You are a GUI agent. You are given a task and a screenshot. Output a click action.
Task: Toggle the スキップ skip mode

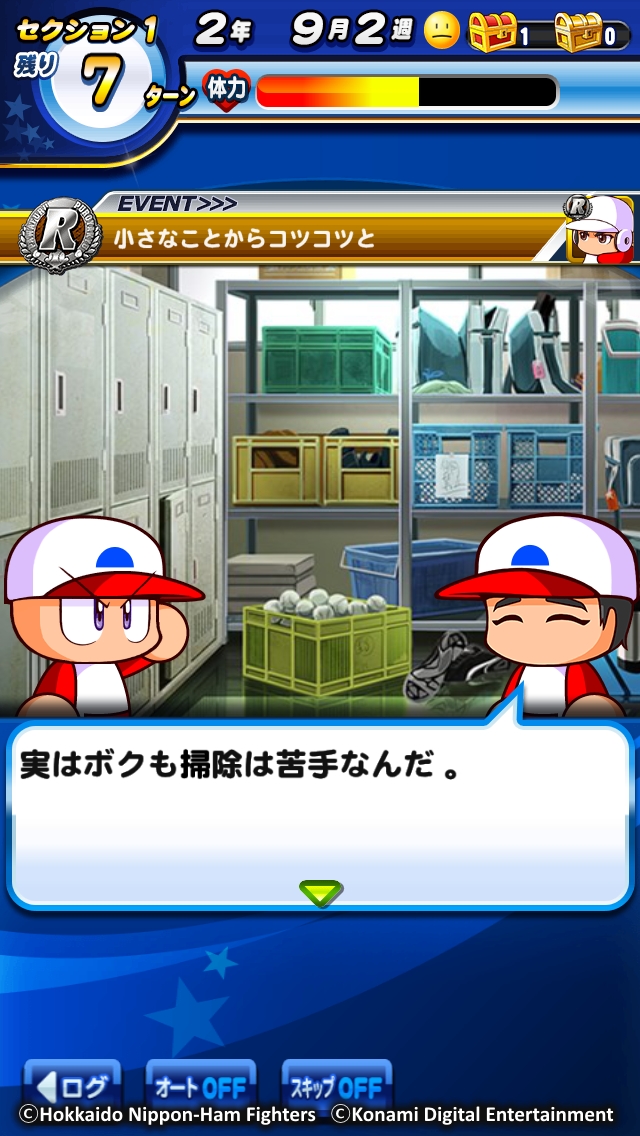[x=336, y=1085]
